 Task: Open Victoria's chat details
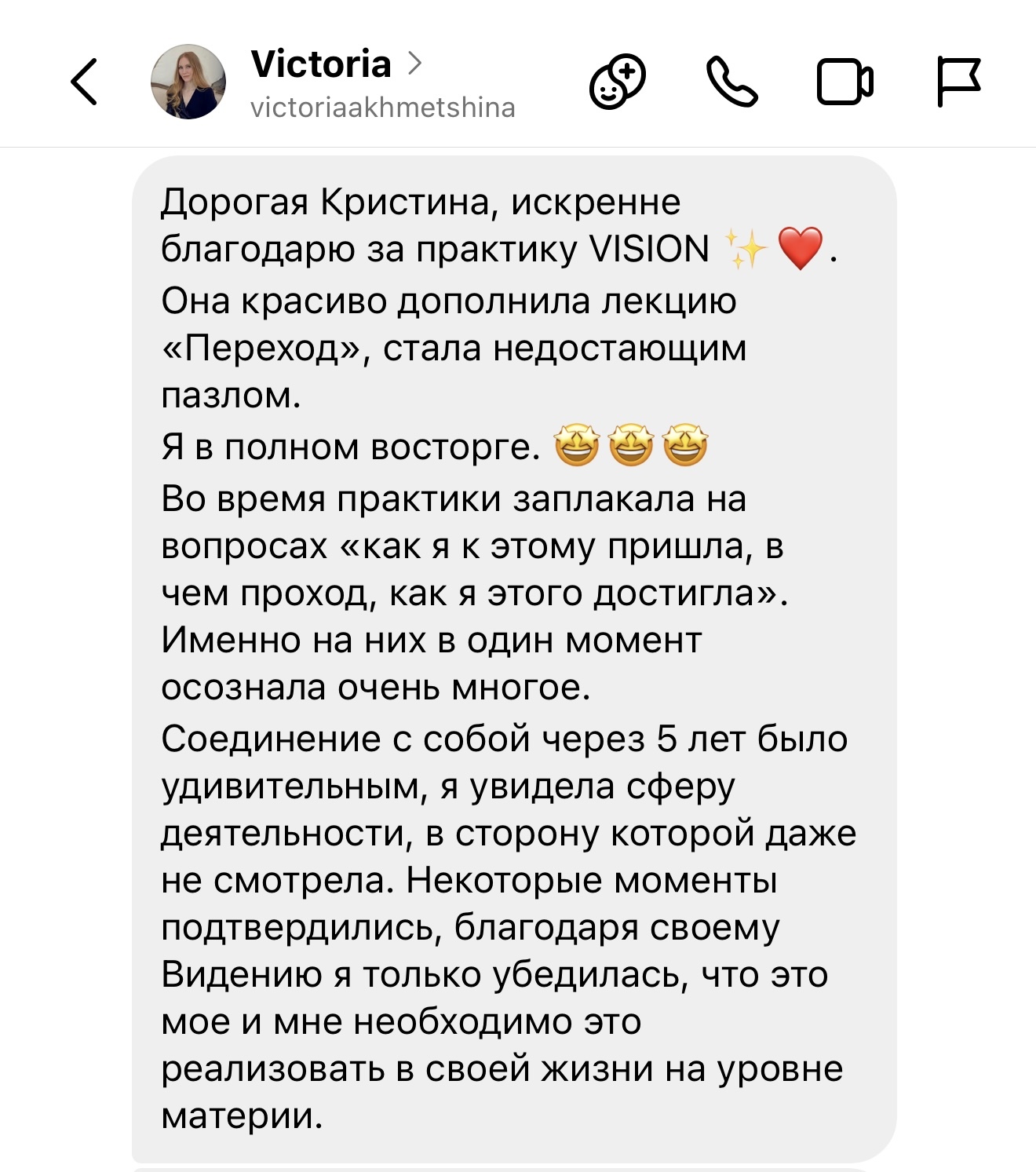pyautogui.click(x=337, y=66)
